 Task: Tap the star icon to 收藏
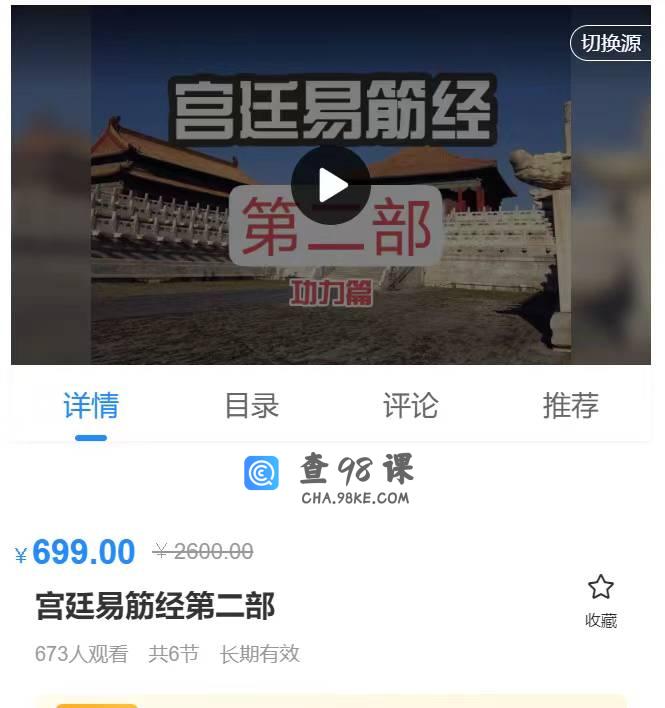coord(600,588)
